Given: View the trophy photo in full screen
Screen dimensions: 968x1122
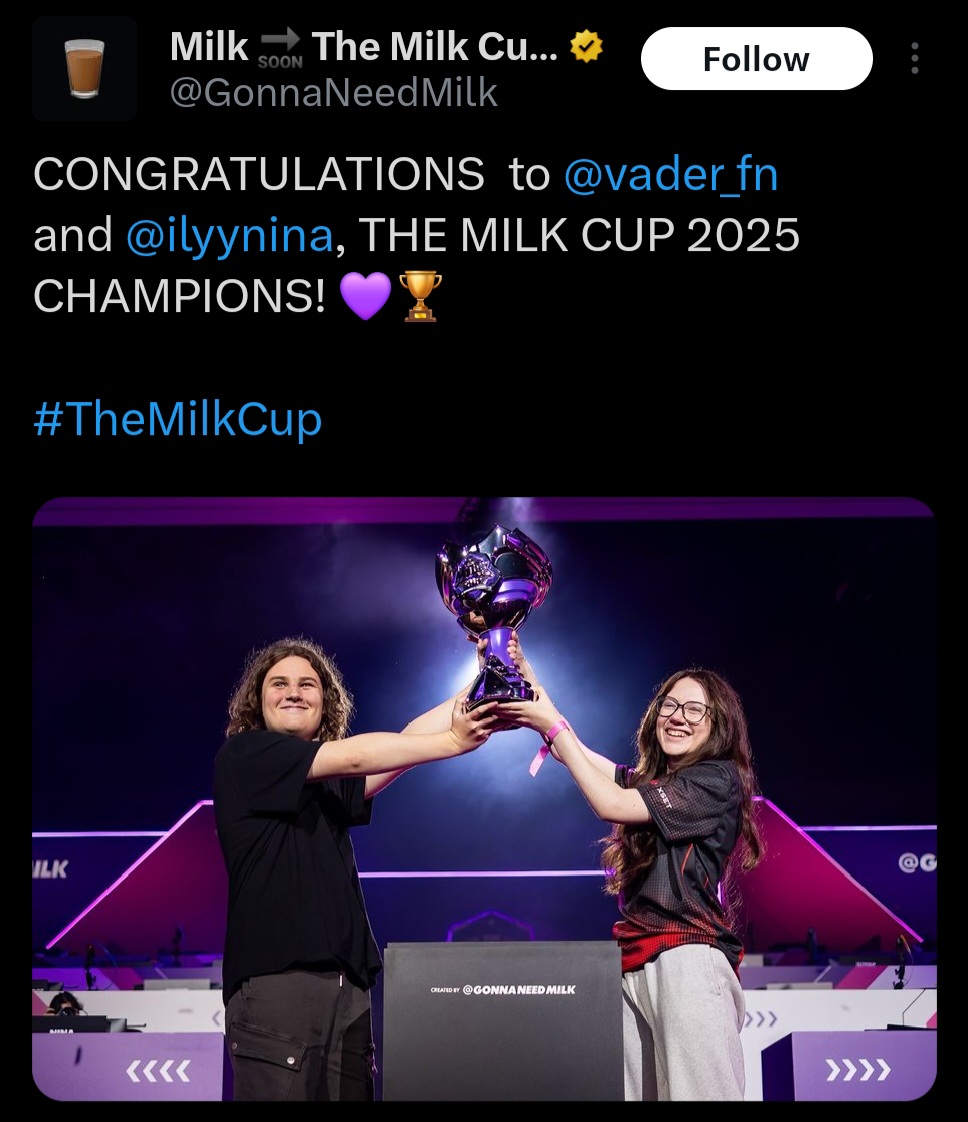Looking at the screenshot, I should pyautogui.click(x=484, y=799).
